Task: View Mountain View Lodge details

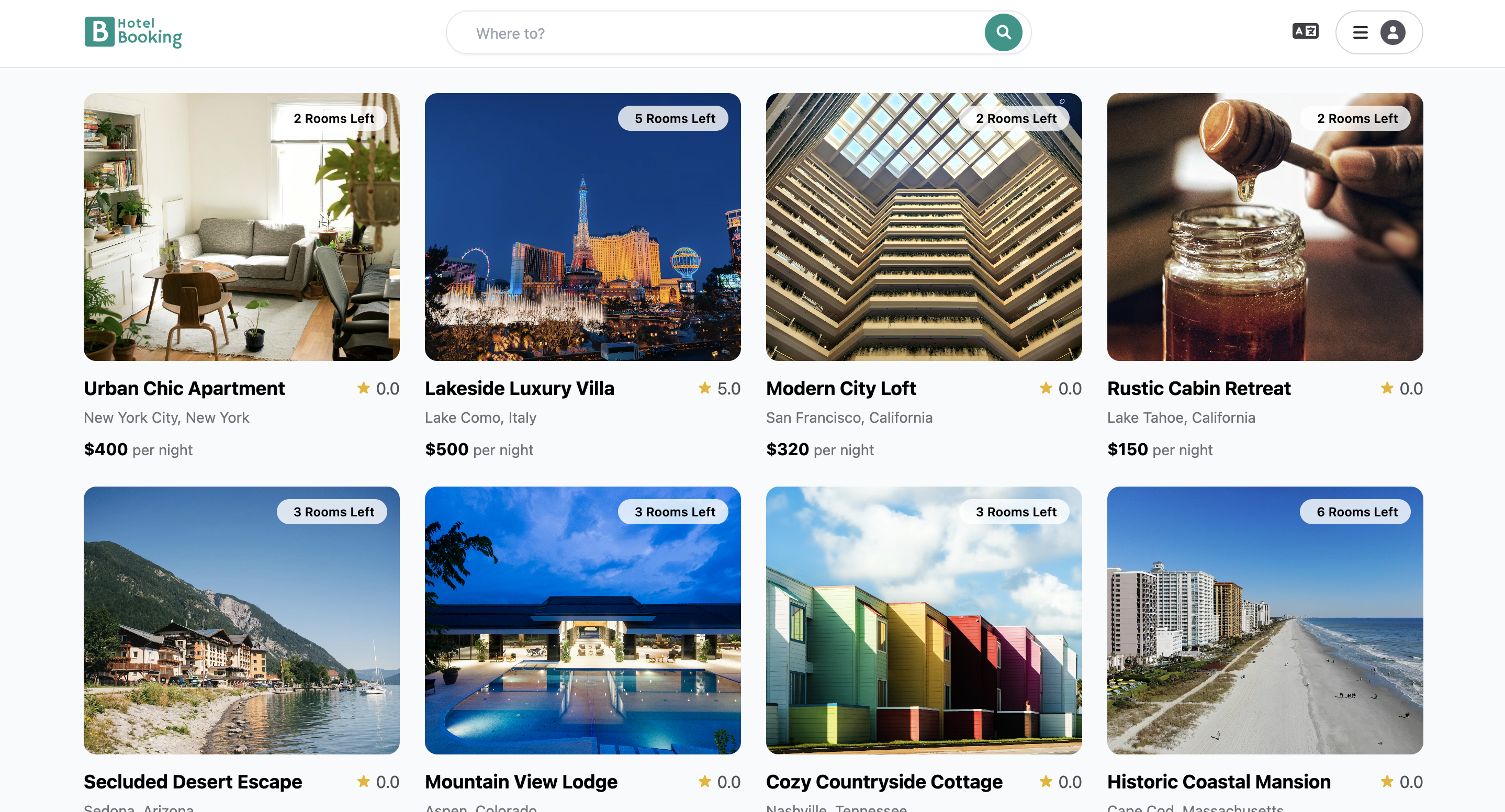Action: coord(582,620)
